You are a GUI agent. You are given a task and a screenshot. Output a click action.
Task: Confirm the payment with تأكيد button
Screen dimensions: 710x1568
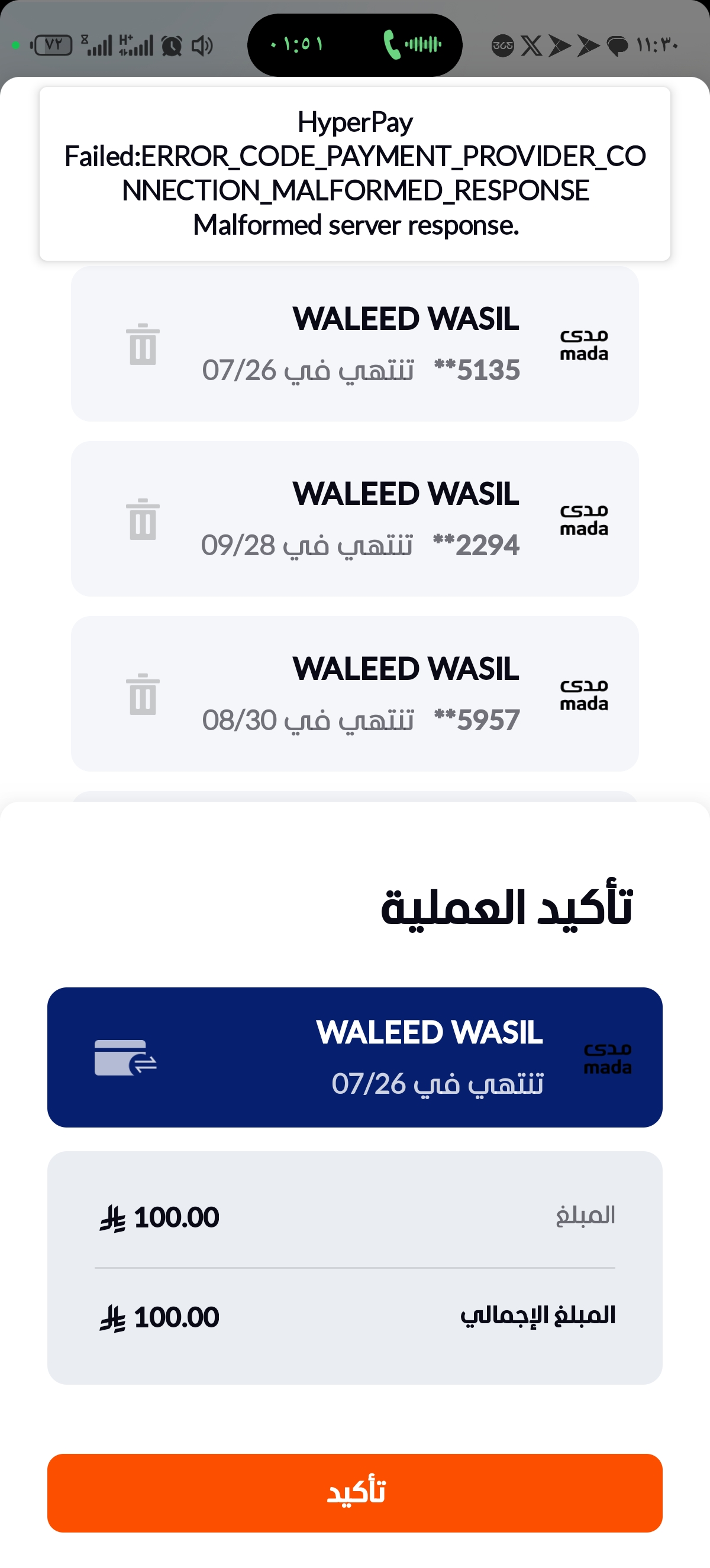click(354, 1492)
